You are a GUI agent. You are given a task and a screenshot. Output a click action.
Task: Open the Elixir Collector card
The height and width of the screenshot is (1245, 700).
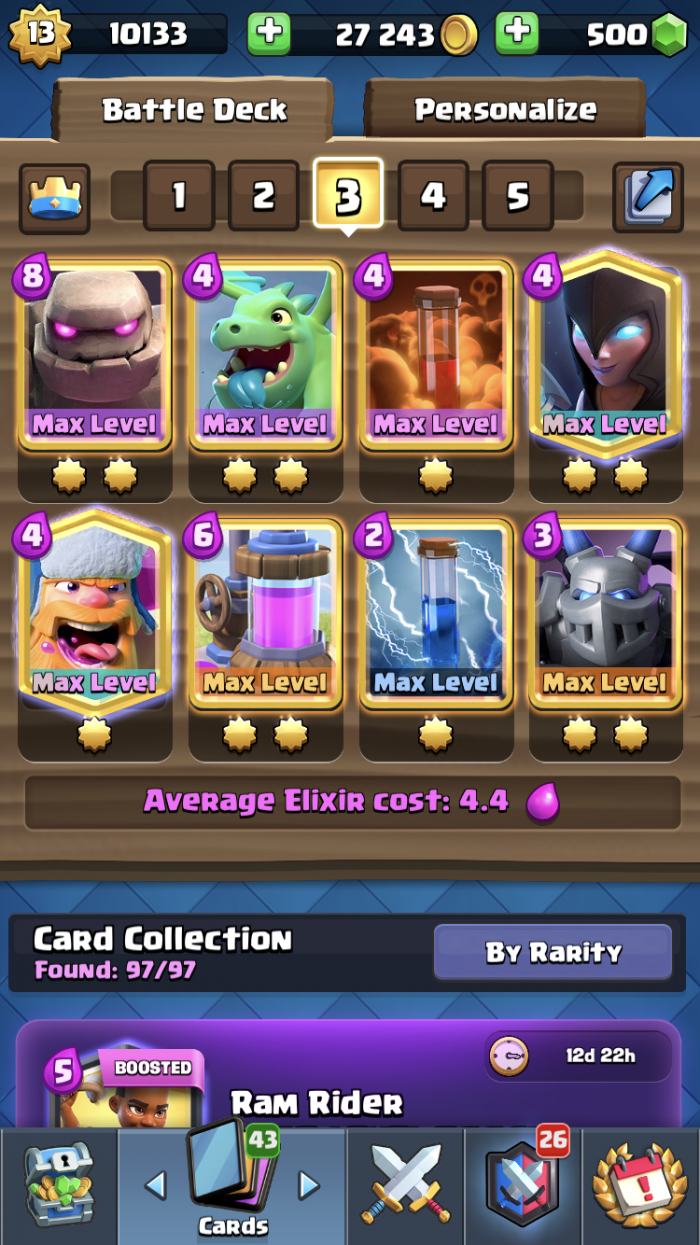click(265, 612)
